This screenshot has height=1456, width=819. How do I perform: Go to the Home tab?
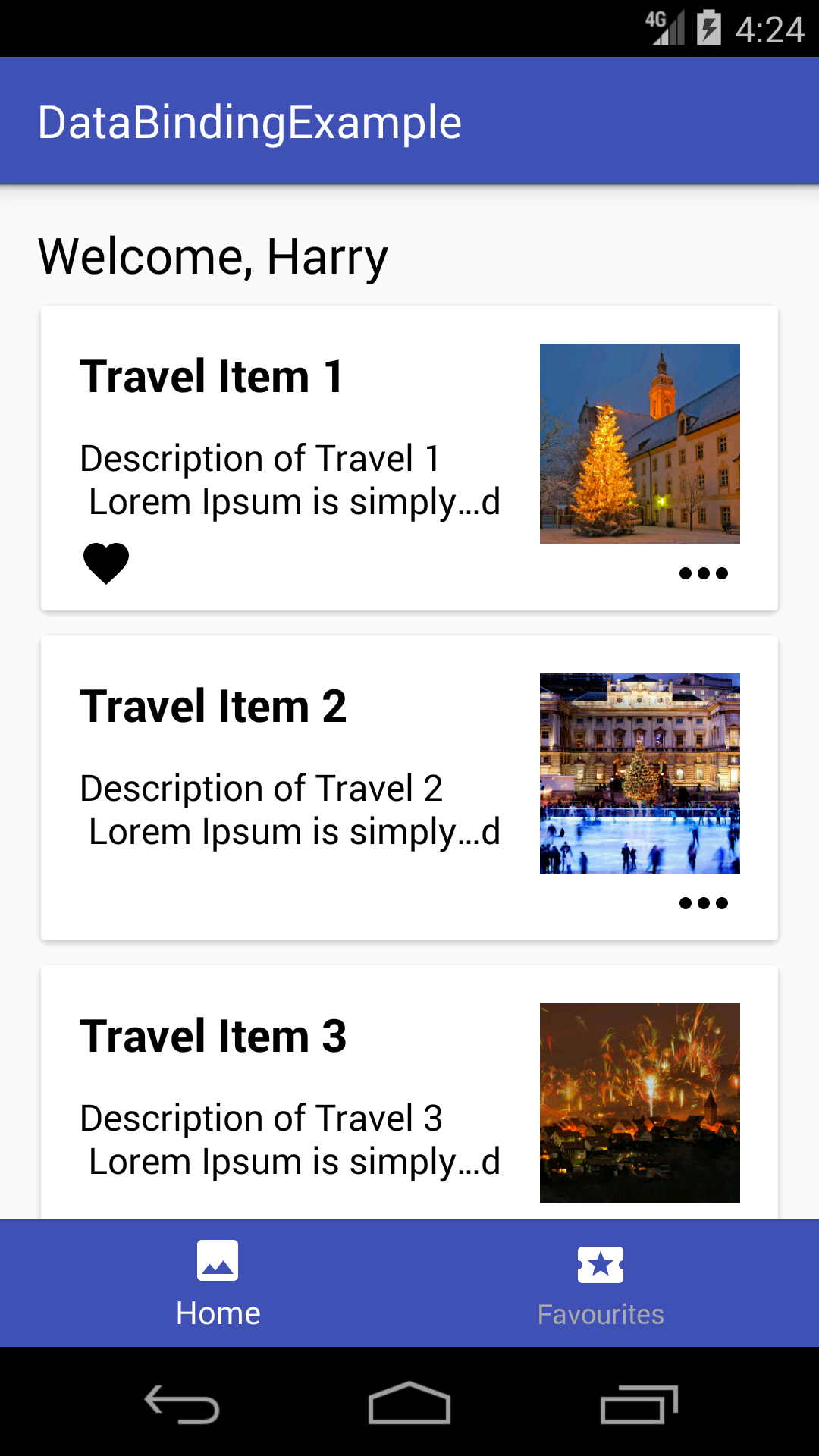point(218,1283)
